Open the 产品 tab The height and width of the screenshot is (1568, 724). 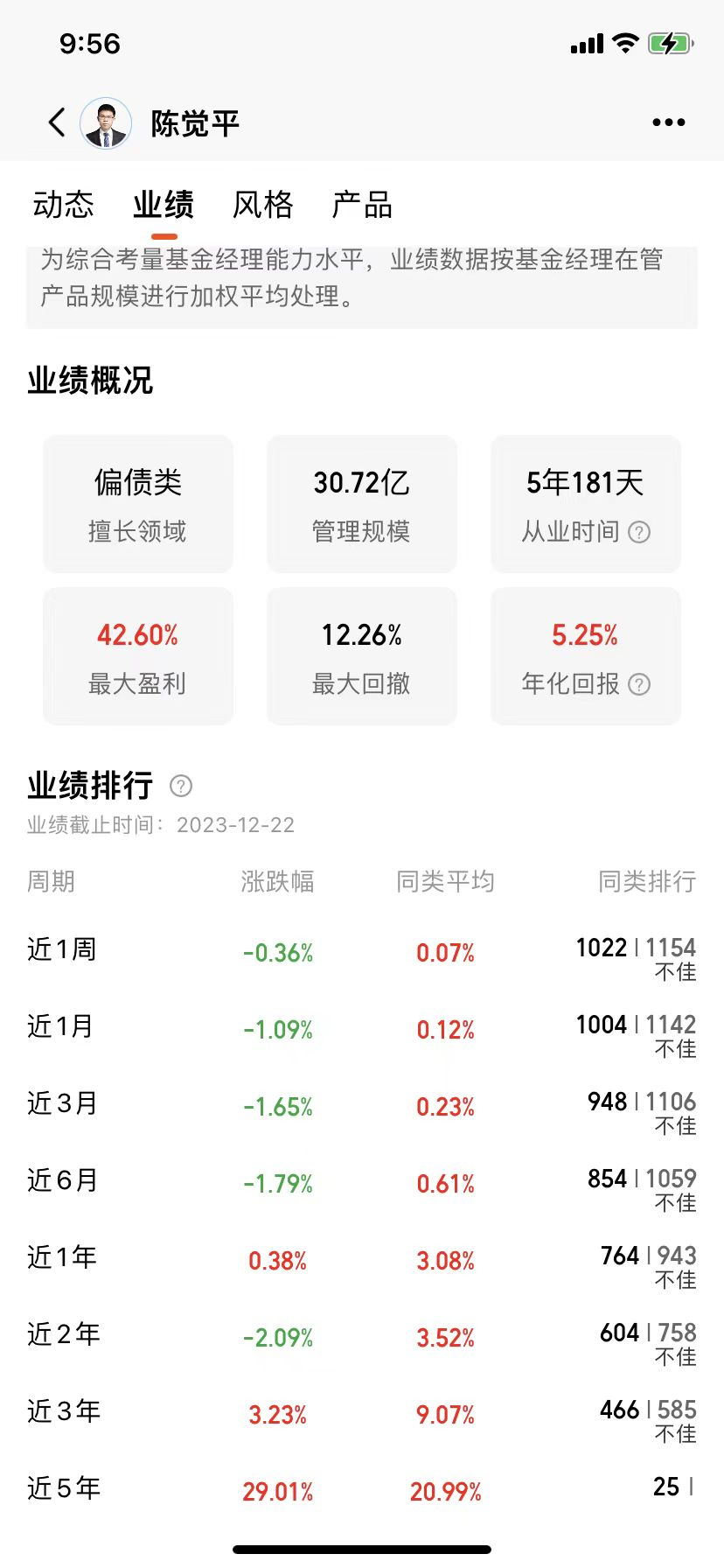pyautogui.click(x=362, y=205)
